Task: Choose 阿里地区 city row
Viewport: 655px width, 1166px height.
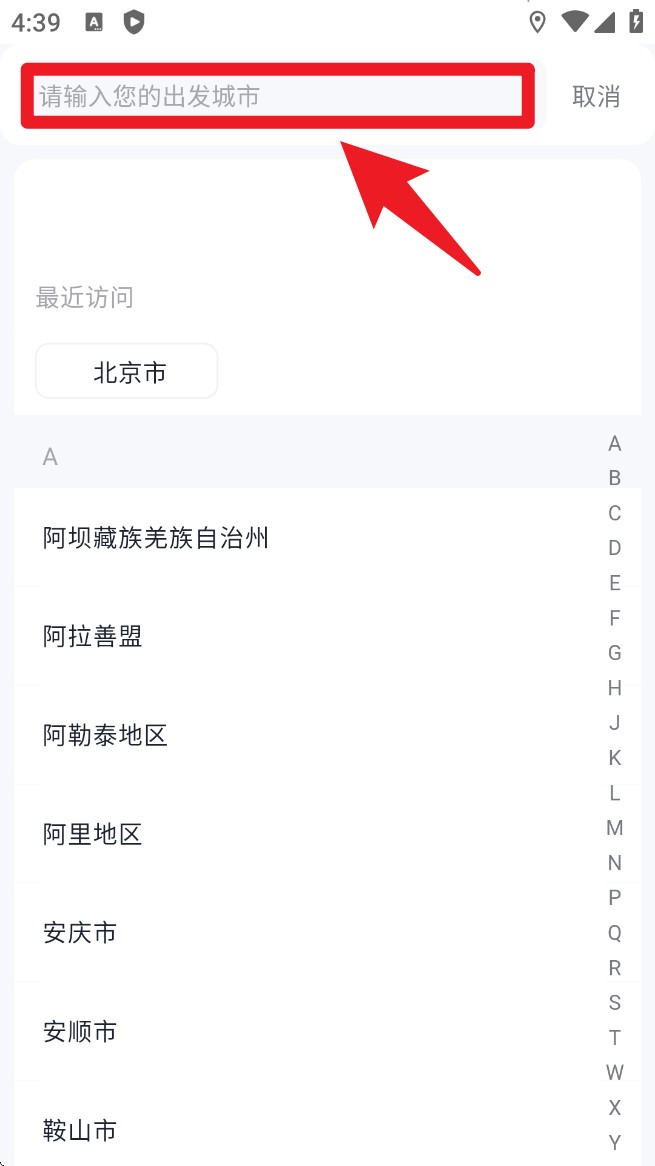Action: tap(93, 834)
